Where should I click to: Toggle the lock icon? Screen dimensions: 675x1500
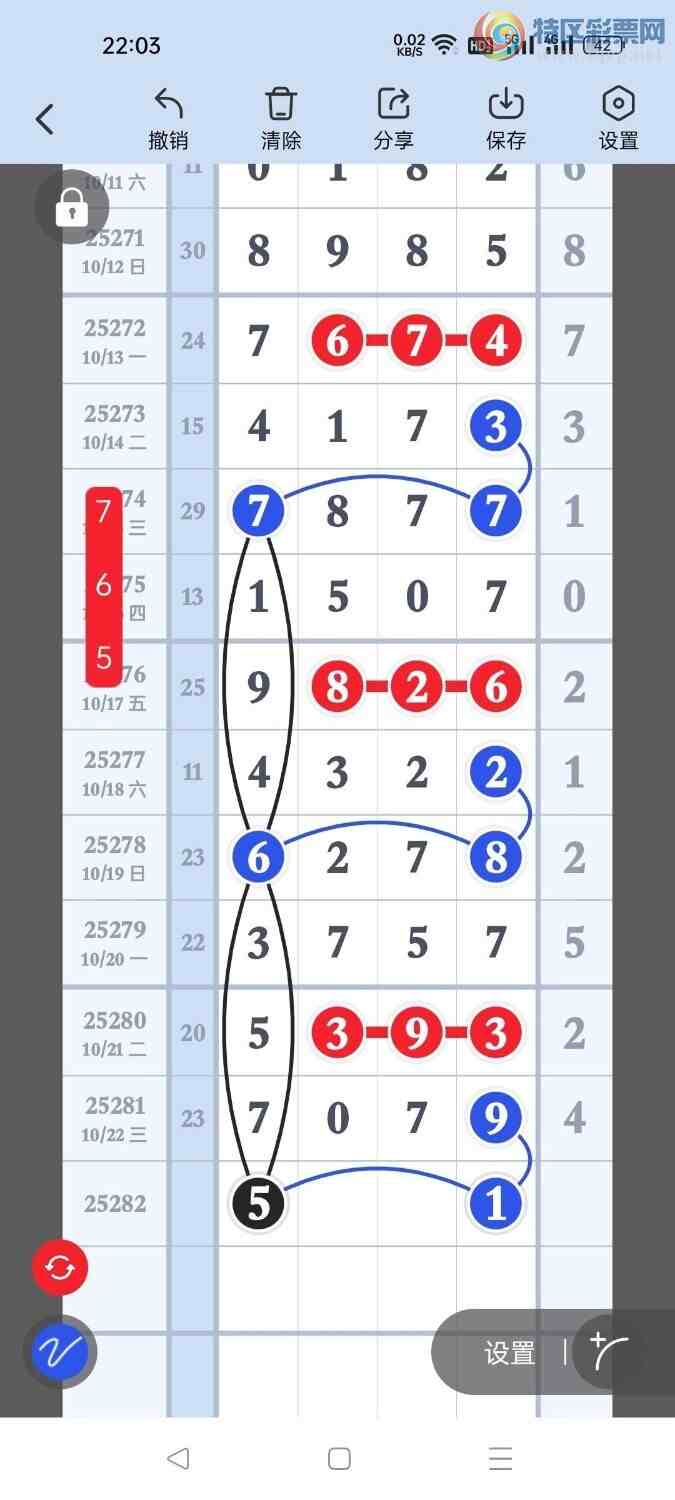coord(71,207)
